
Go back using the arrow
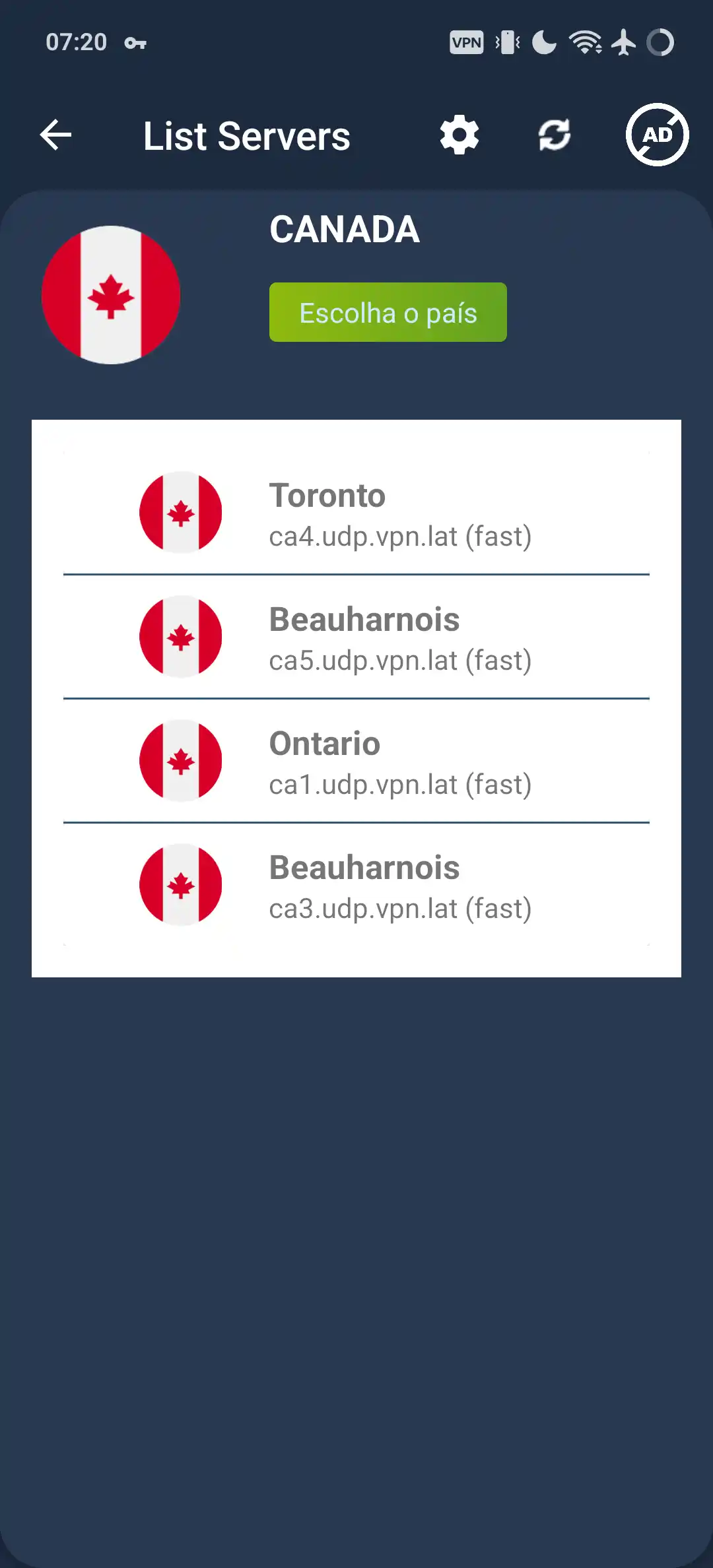55,135
